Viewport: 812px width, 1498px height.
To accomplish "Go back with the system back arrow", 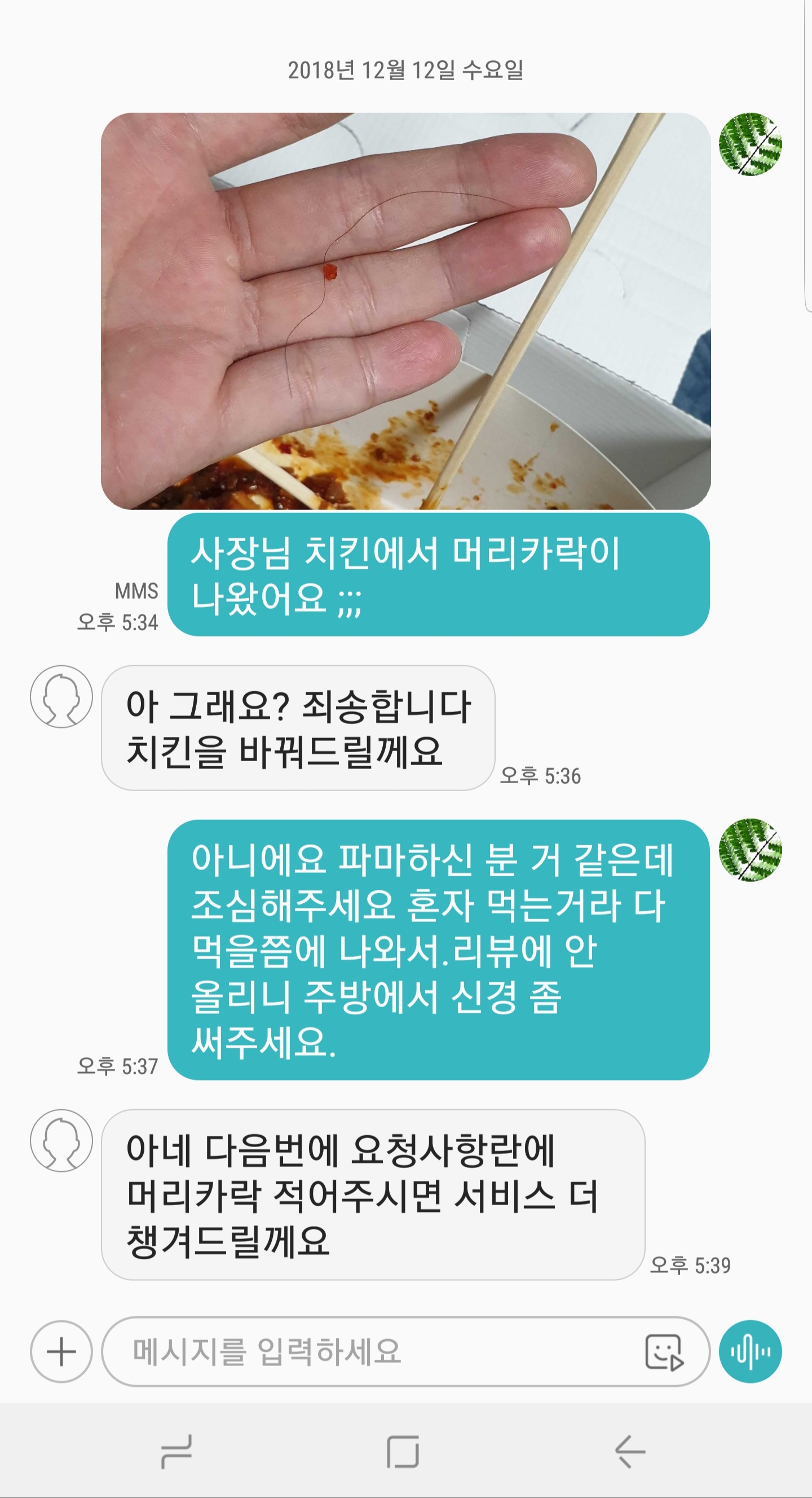I will [630, 1452].
